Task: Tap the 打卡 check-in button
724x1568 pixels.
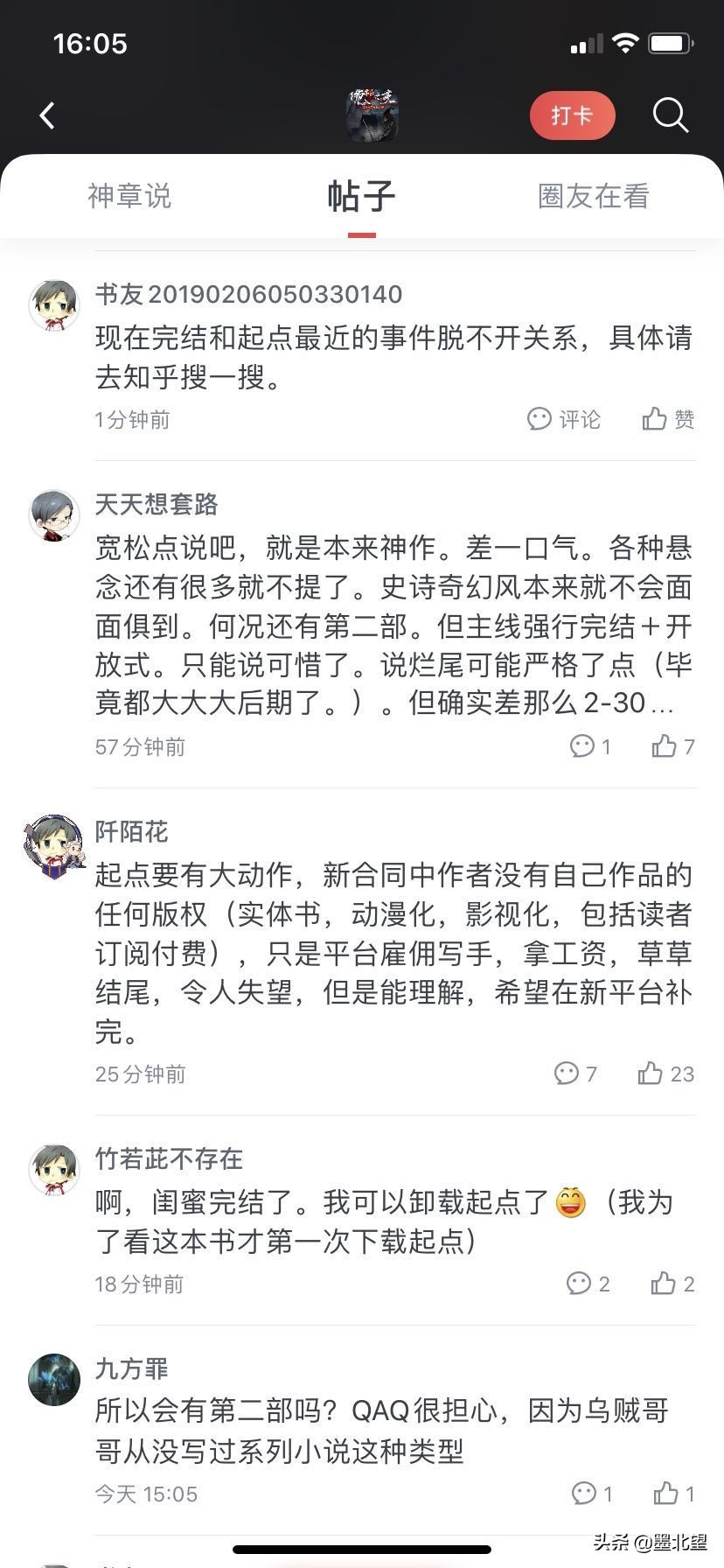Action: coord(572,115)
